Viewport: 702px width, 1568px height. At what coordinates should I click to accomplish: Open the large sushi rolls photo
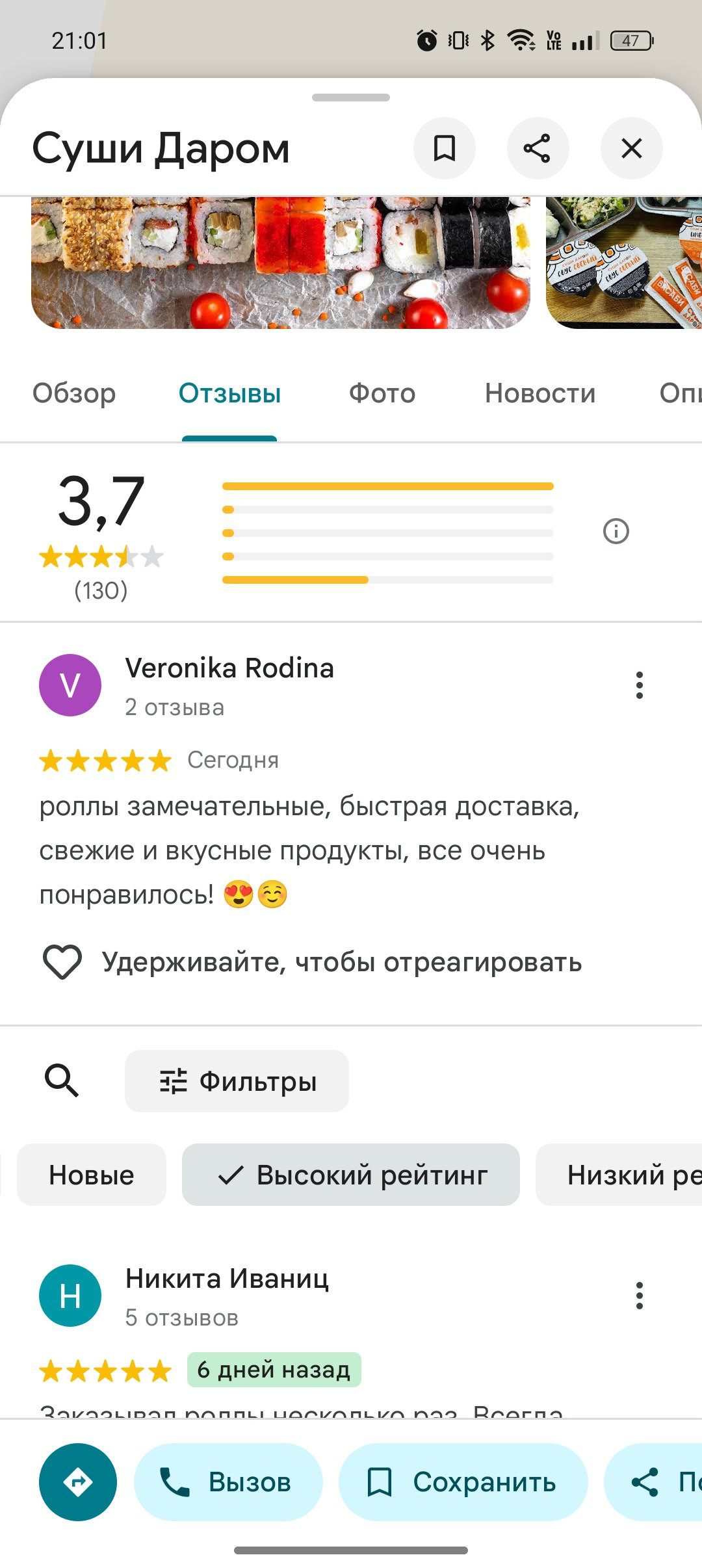coord(281,263)
